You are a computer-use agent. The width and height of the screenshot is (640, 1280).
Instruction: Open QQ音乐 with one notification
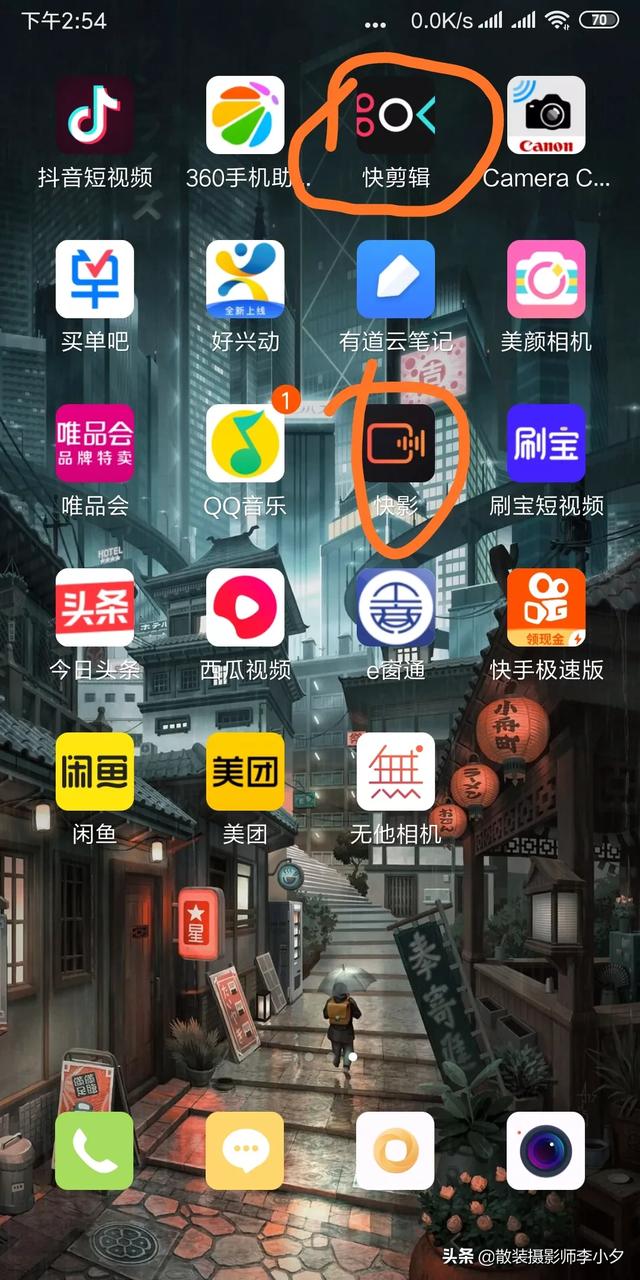[245, 443]
